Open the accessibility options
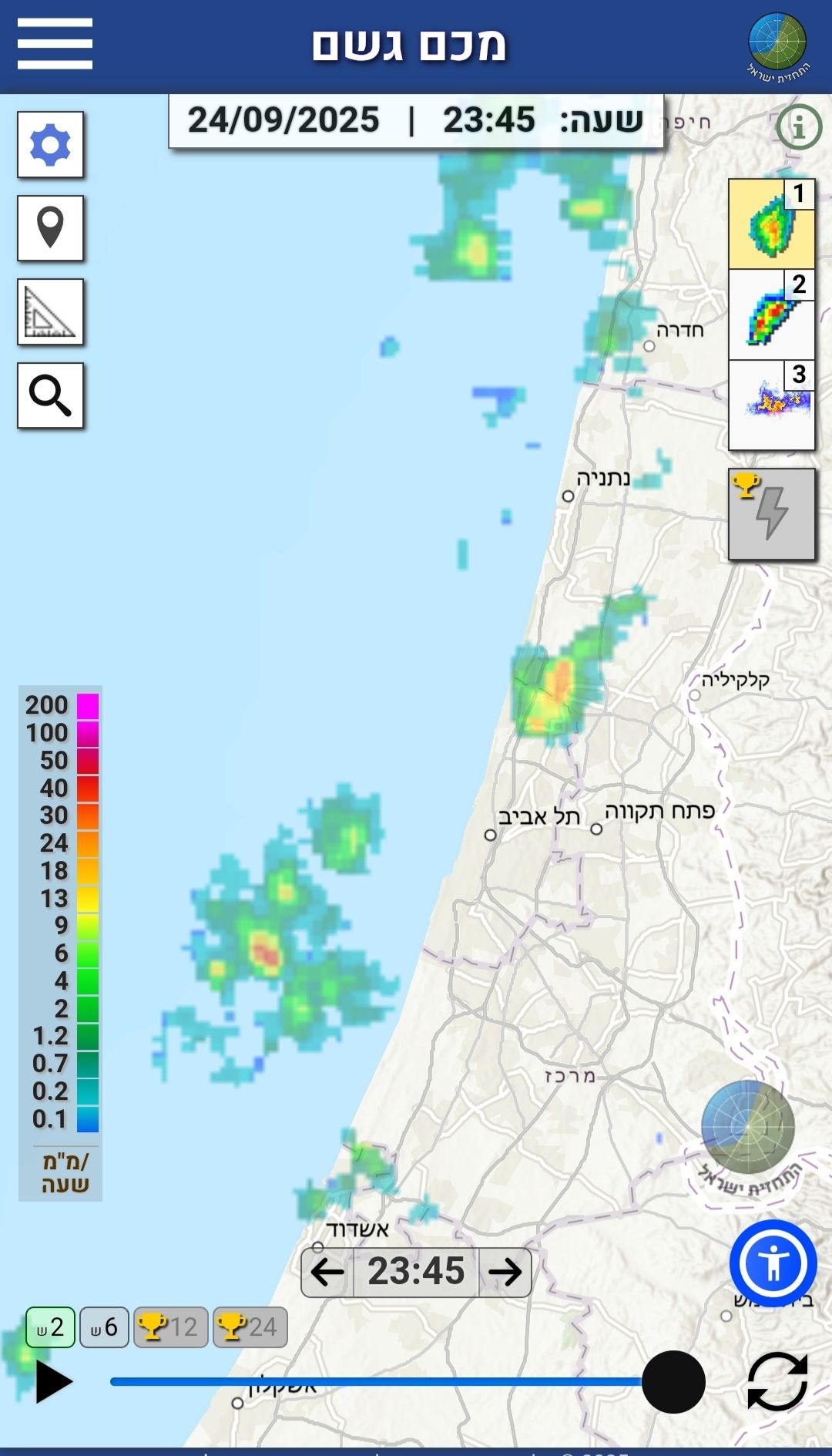 773,1263
